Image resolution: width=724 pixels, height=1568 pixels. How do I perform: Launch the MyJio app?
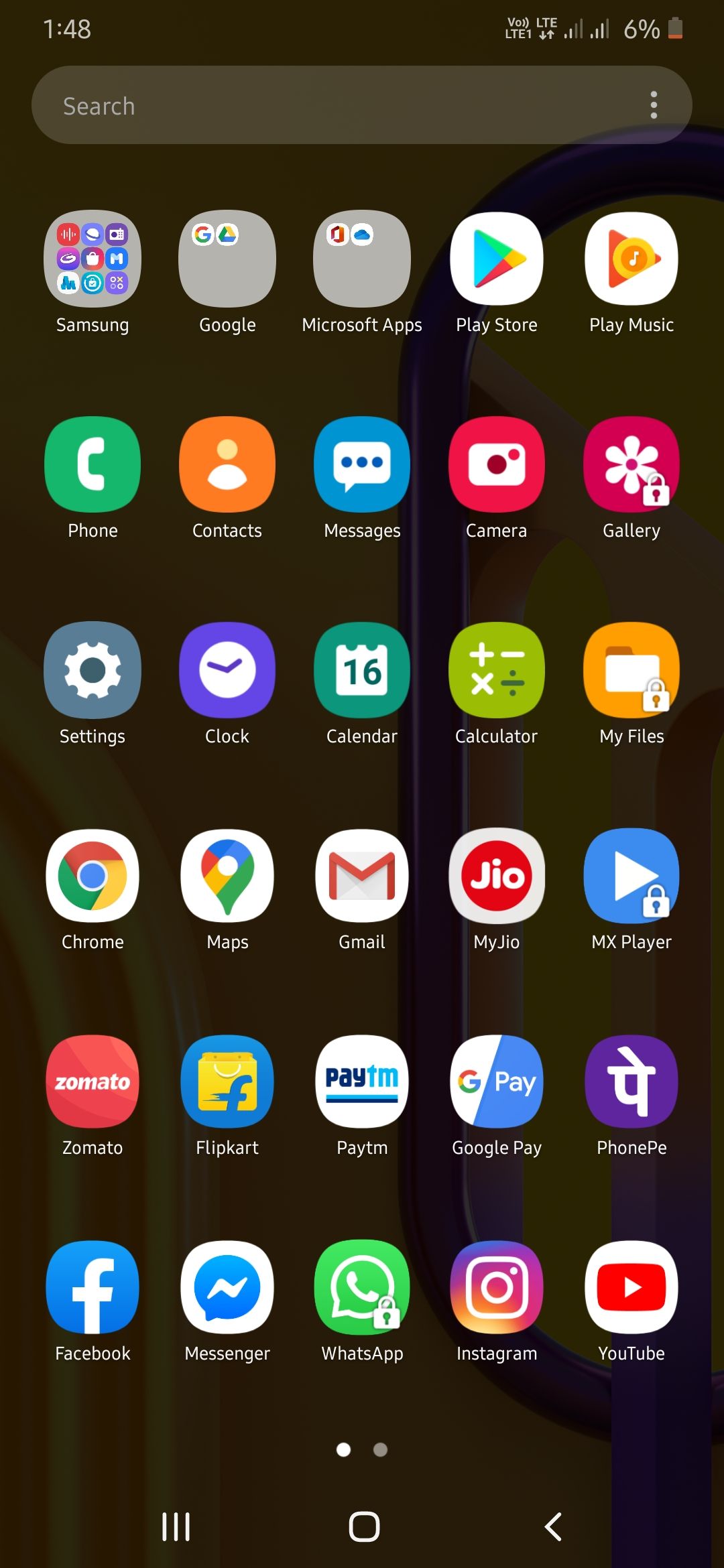(497, 876)
